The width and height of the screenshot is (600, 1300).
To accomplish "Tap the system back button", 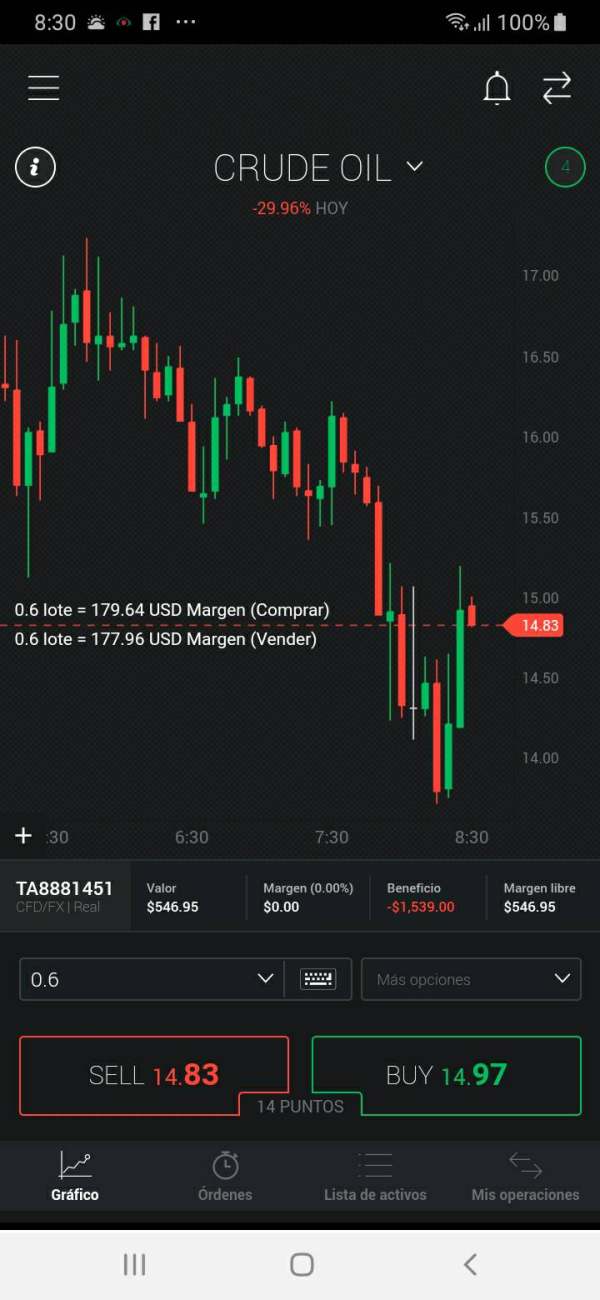I will pos(470,1264).
